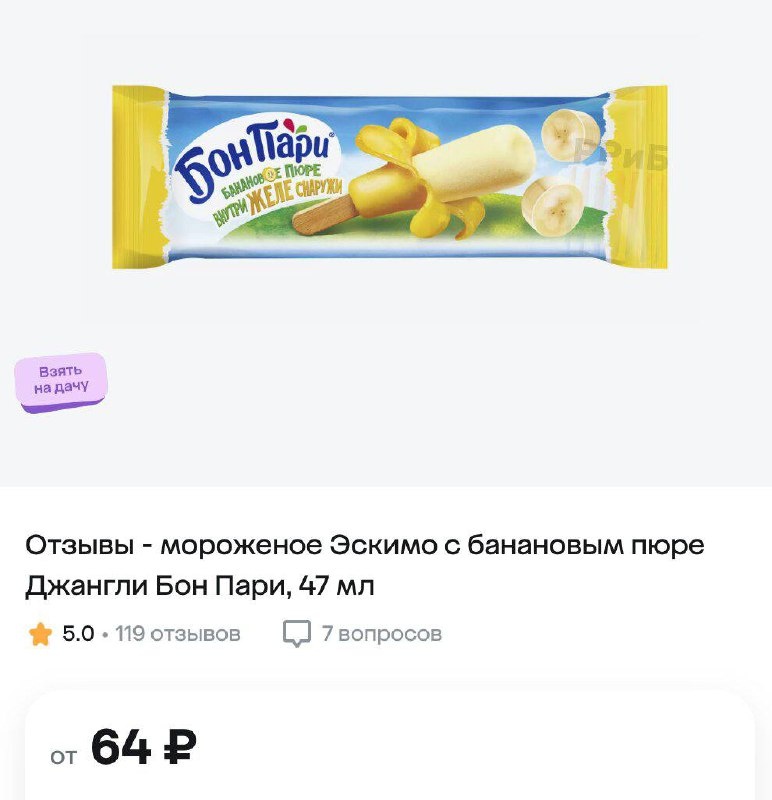Open the Бон Пари ice cream product image

(x=390, y=177)
